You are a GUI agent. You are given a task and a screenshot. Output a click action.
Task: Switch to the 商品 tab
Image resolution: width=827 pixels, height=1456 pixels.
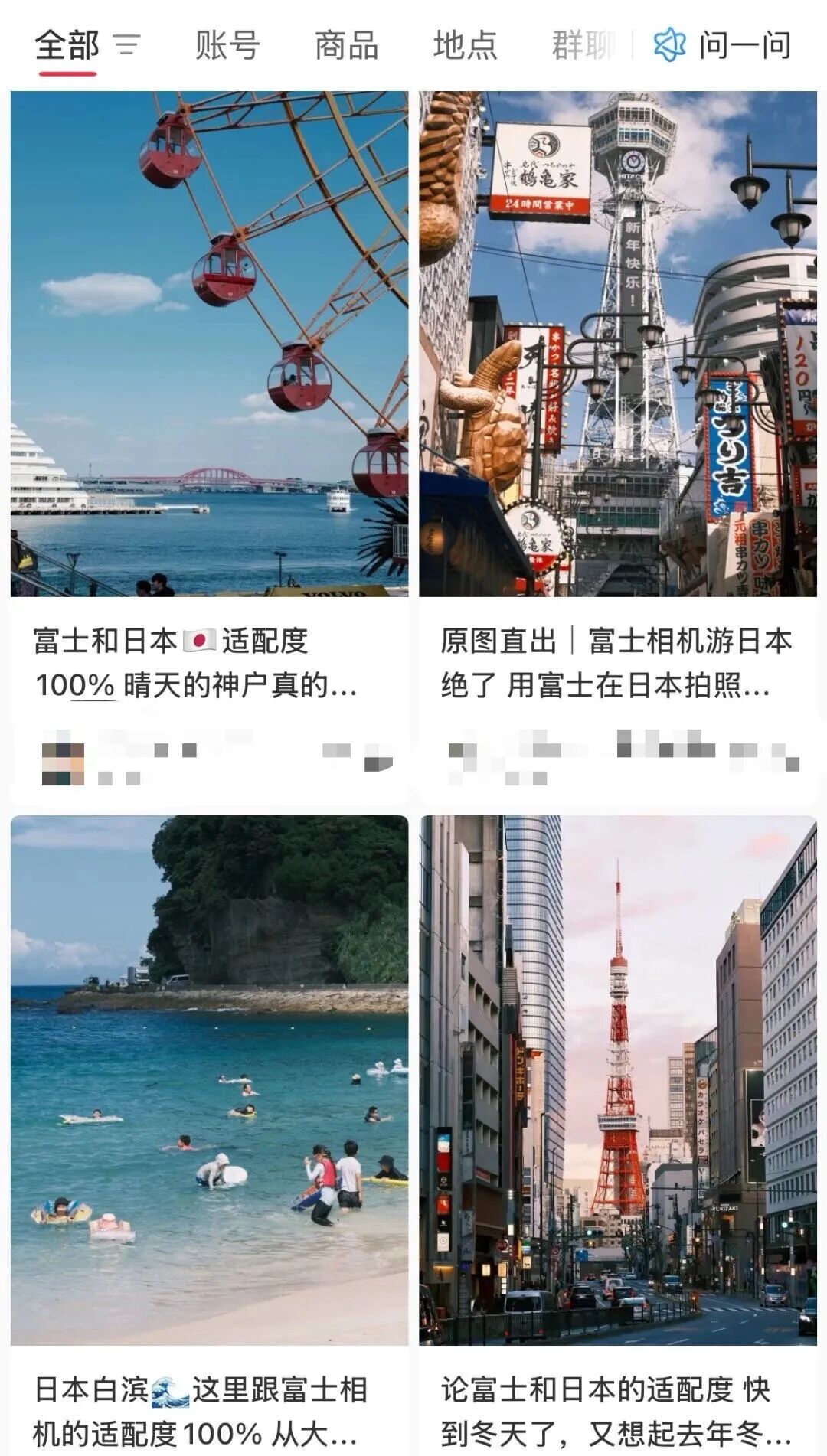pos(346,45)
